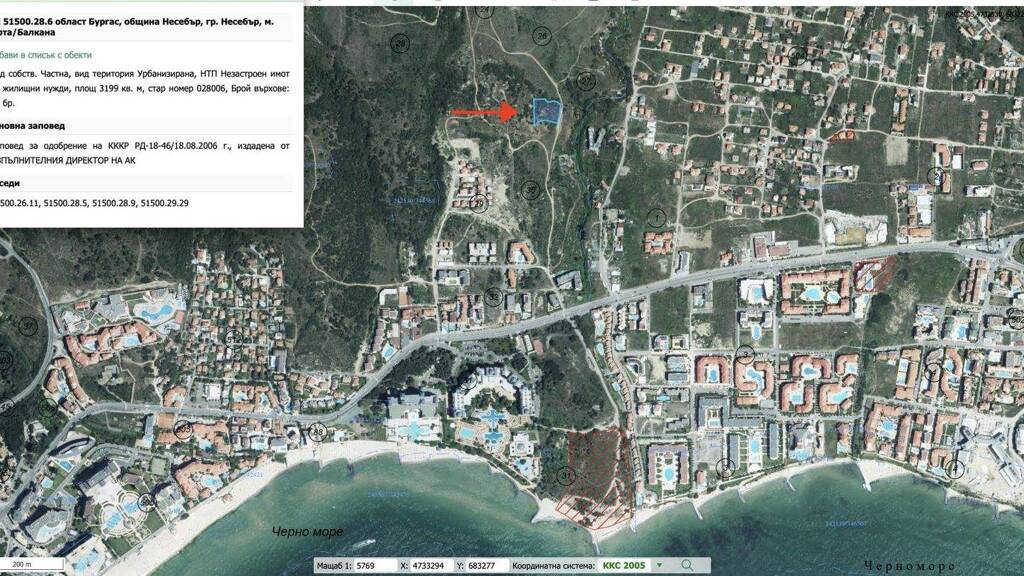Open the 'Добави в списък с обекти' link
Viewport: 1024px width, 576px height.
[x=46, y=56]
